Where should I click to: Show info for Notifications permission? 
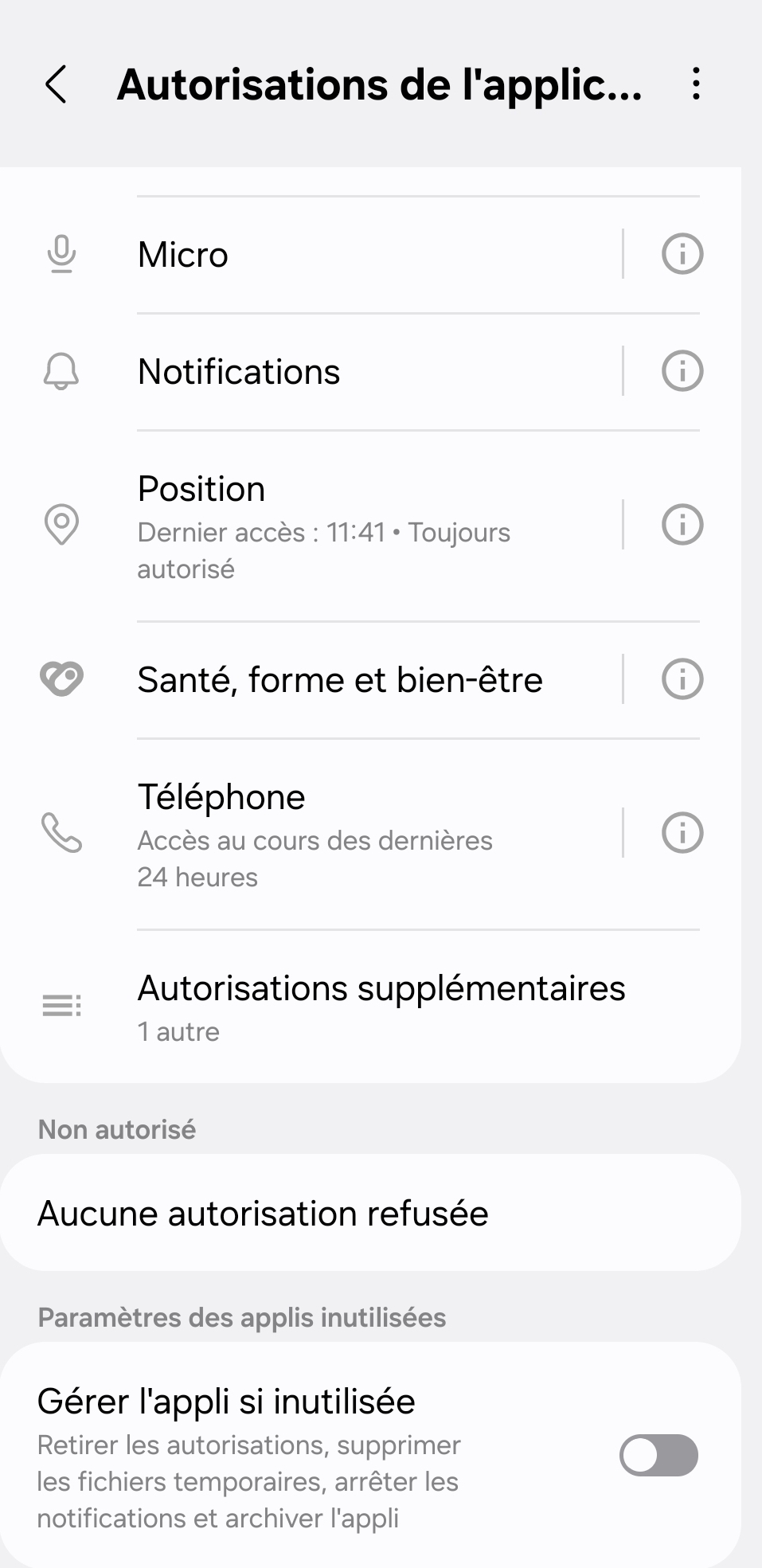tap(682, 371)
